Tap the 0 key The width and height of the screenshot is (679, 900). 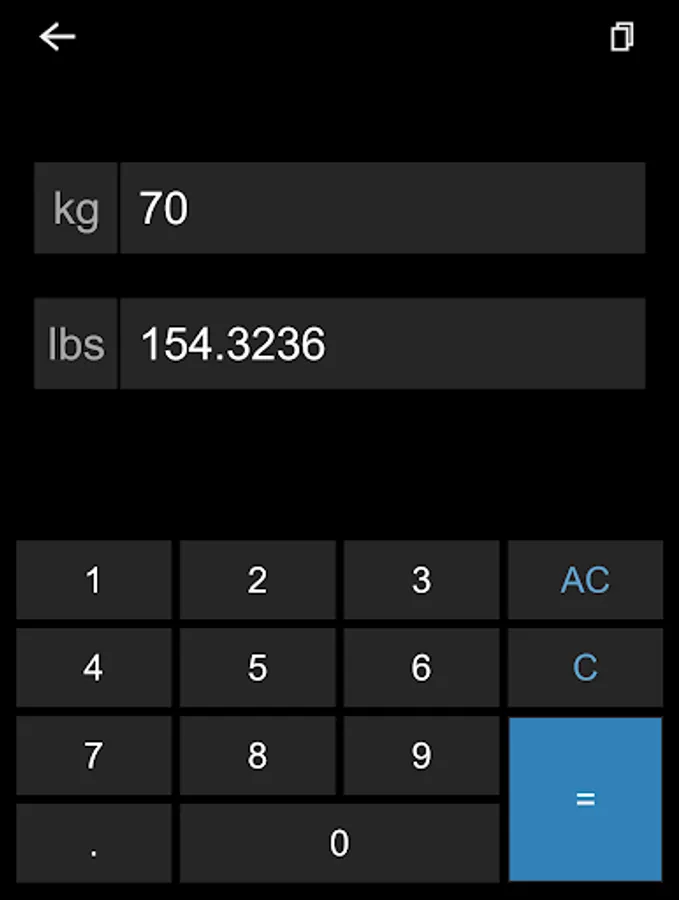pyautogui.click(x=339, y=844)
